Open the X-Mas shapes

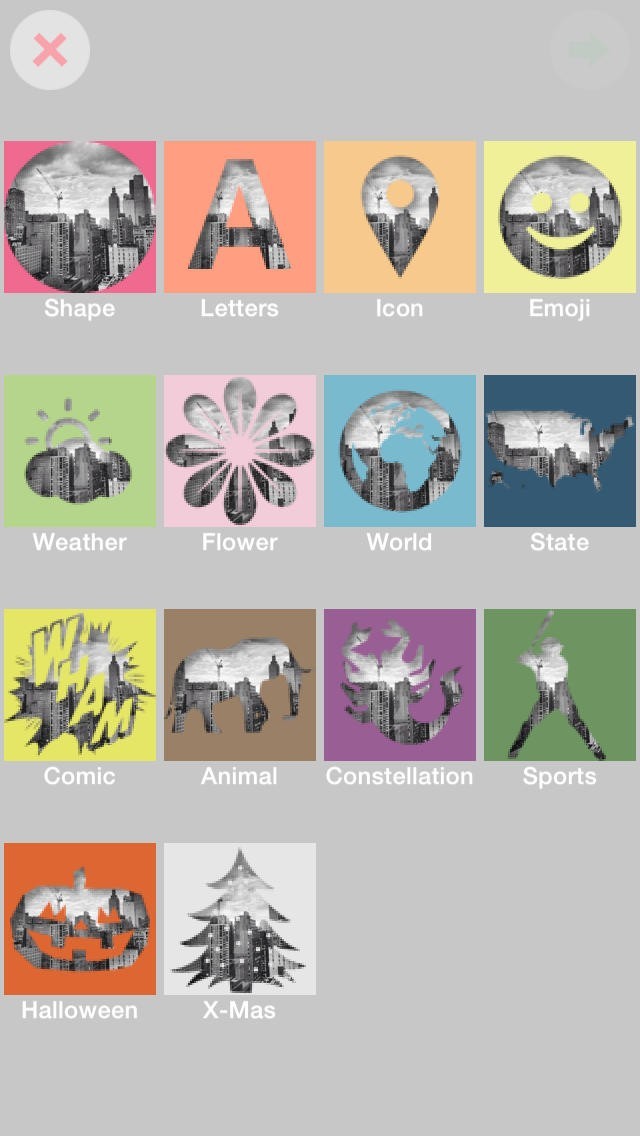(x=240, y=919)
